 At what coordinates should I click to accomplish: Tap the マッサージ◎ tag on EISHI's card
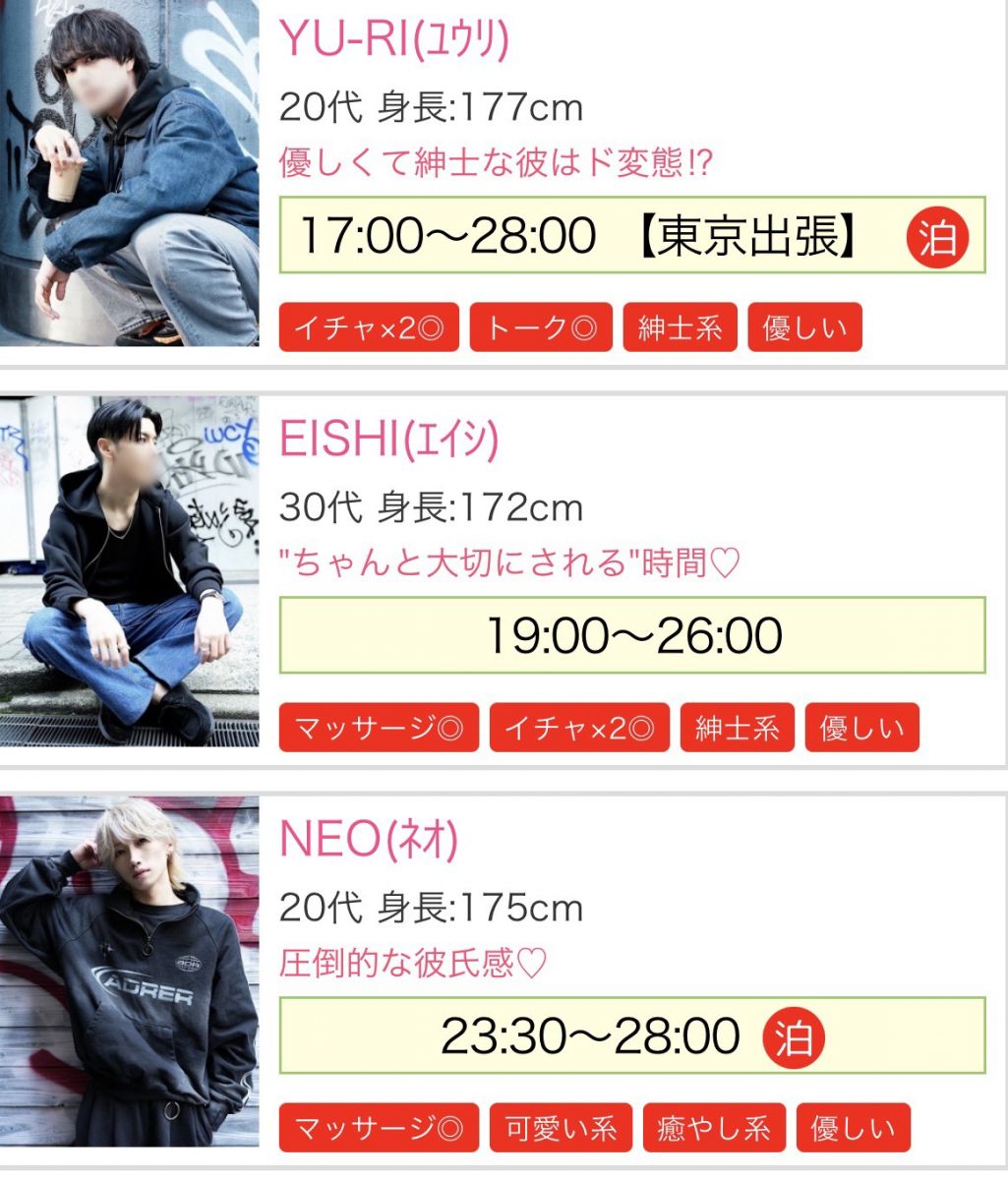point(379,728)
